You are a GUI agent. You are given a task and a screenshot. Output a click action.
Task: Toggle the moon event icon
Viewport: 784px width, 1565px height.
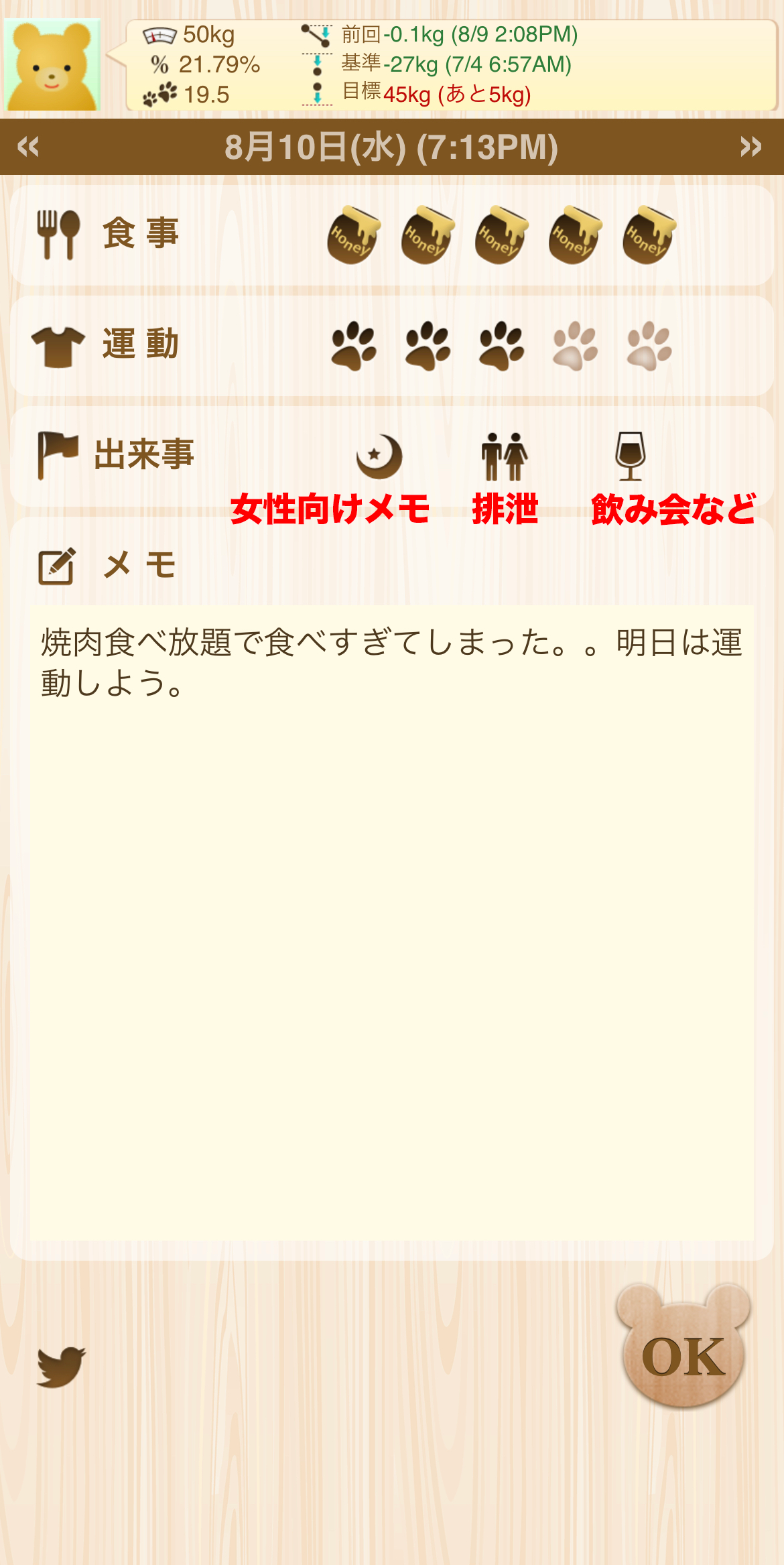pyautogui.click(x=379, y=456)
